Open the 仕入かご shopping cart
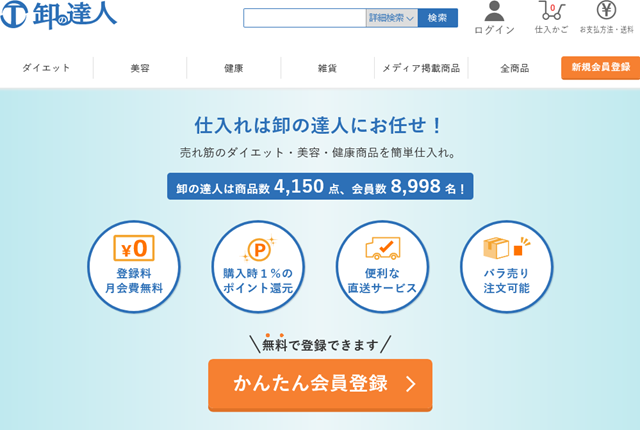640x430 pixels. coord(551,18)
